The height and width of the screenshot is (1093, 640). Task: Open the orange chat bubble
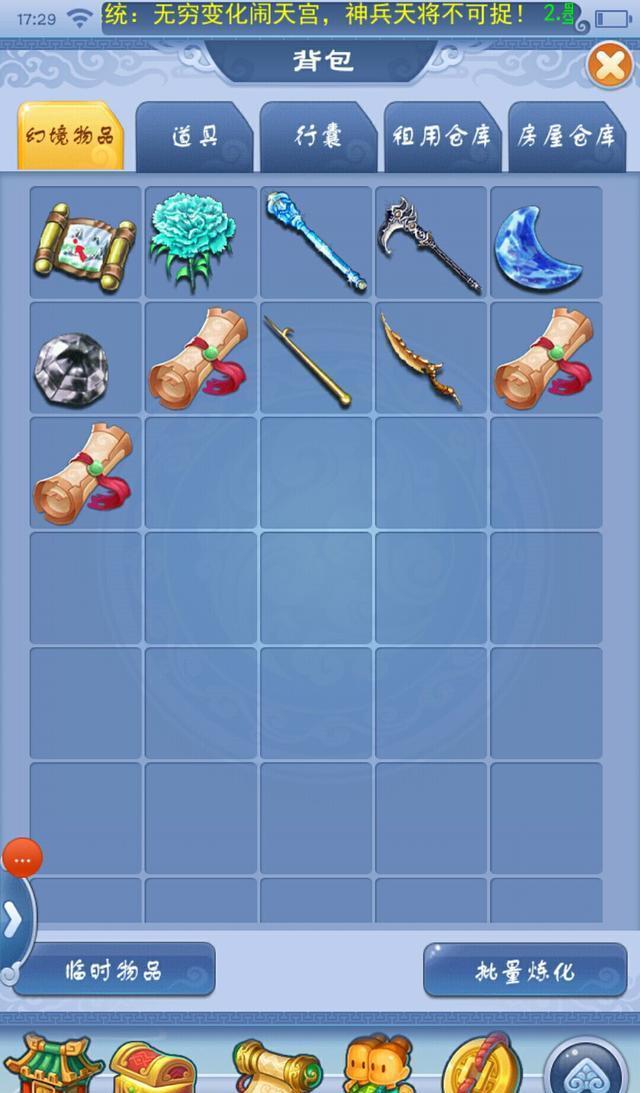[x=22, y=858]
